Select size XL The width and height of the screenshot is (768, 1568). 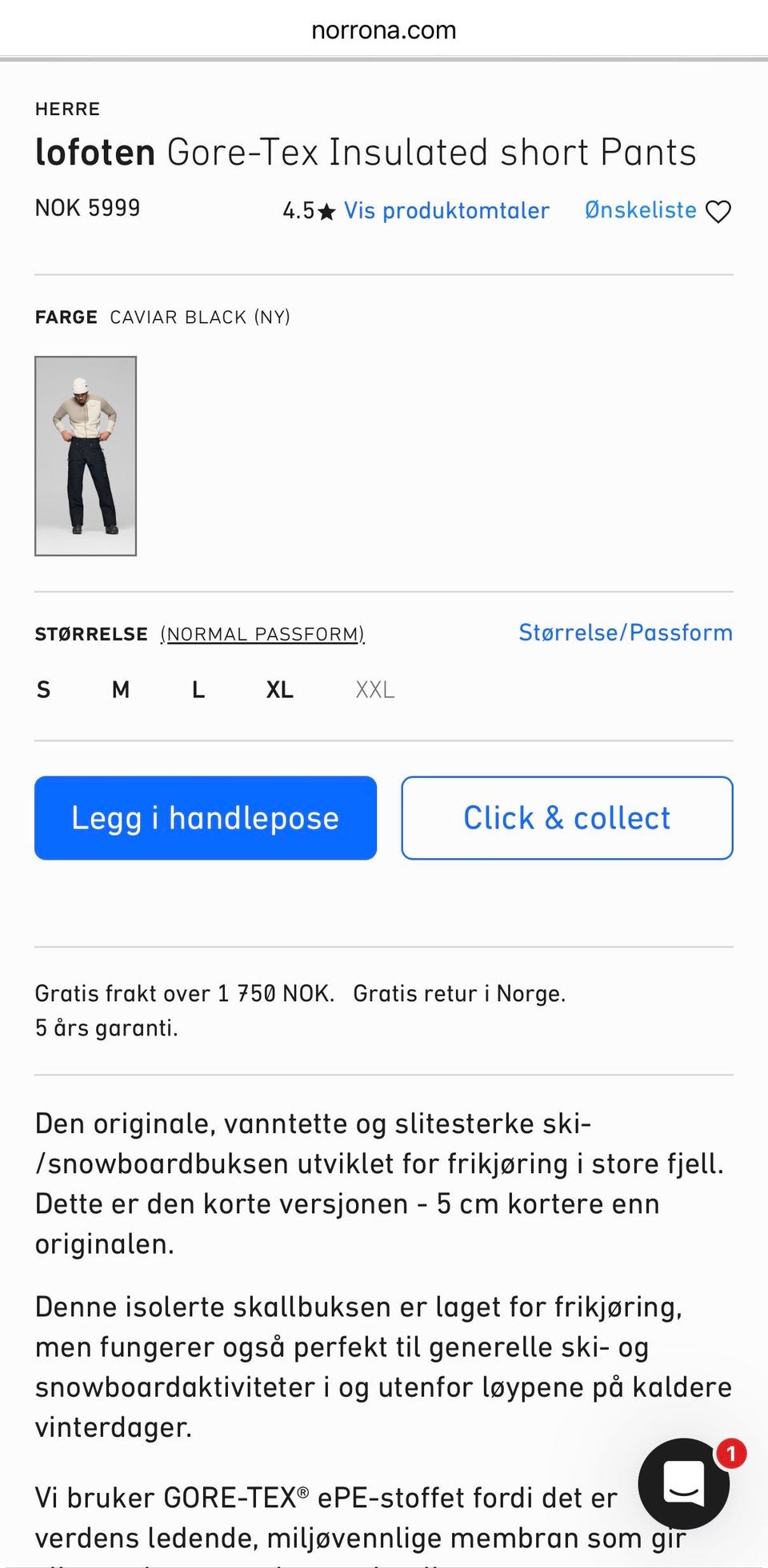278,689
